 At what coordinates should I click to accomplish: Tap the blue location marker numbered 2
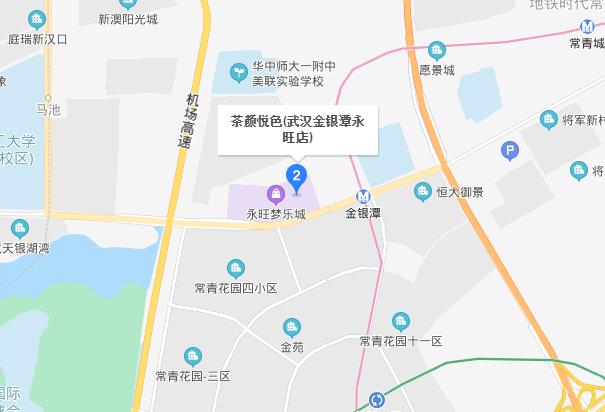[296, 178]
